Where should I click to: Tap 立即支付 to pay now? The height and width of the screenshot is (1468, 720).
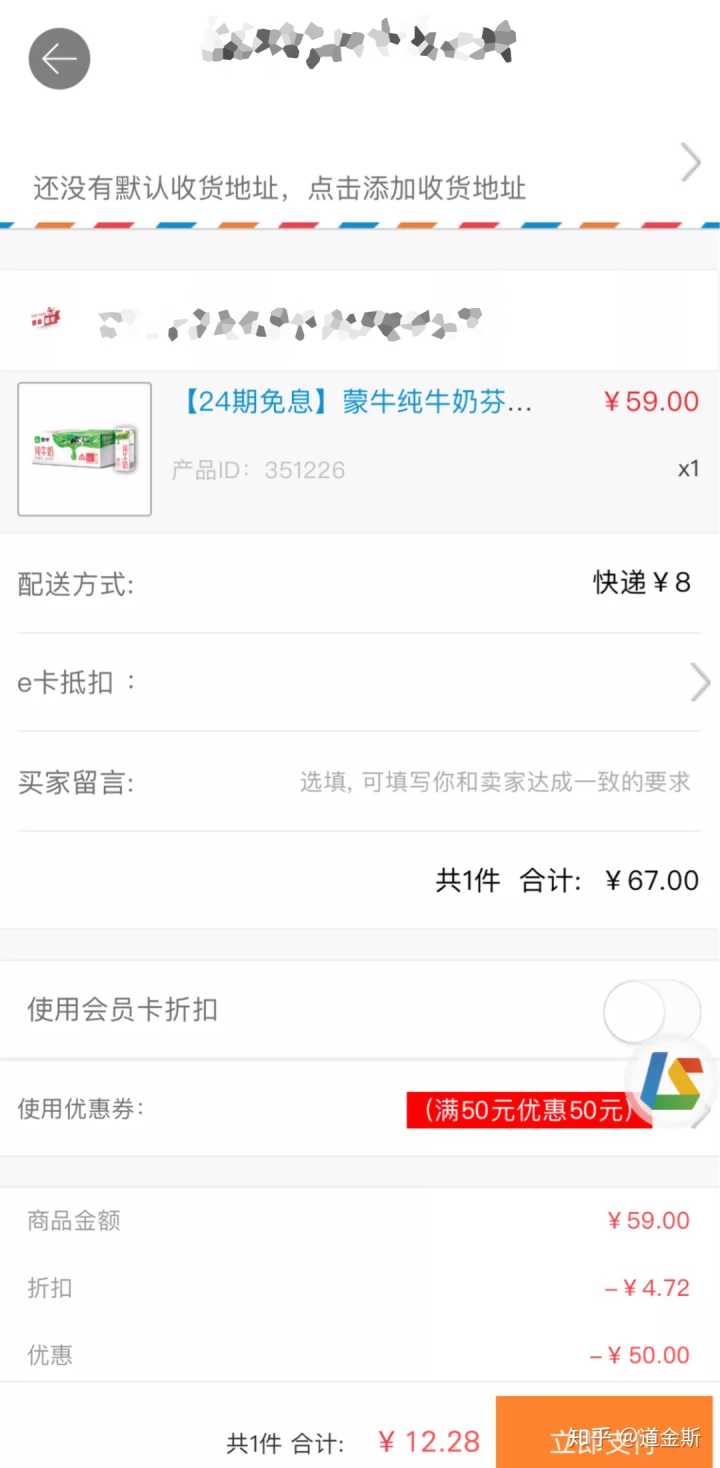[604, 1438]
